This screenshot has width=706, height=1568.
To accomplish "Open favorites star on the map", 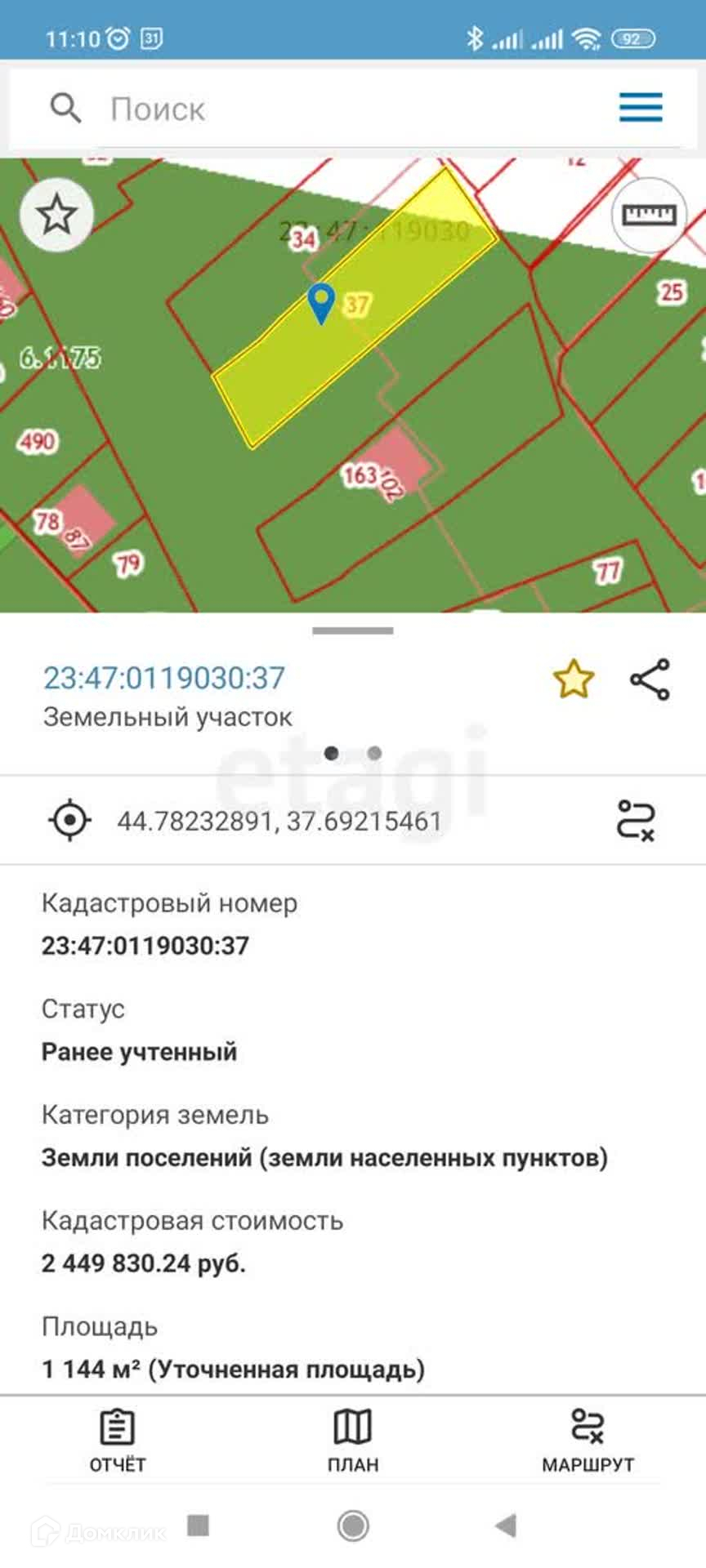I will click(x=57, y=215).
